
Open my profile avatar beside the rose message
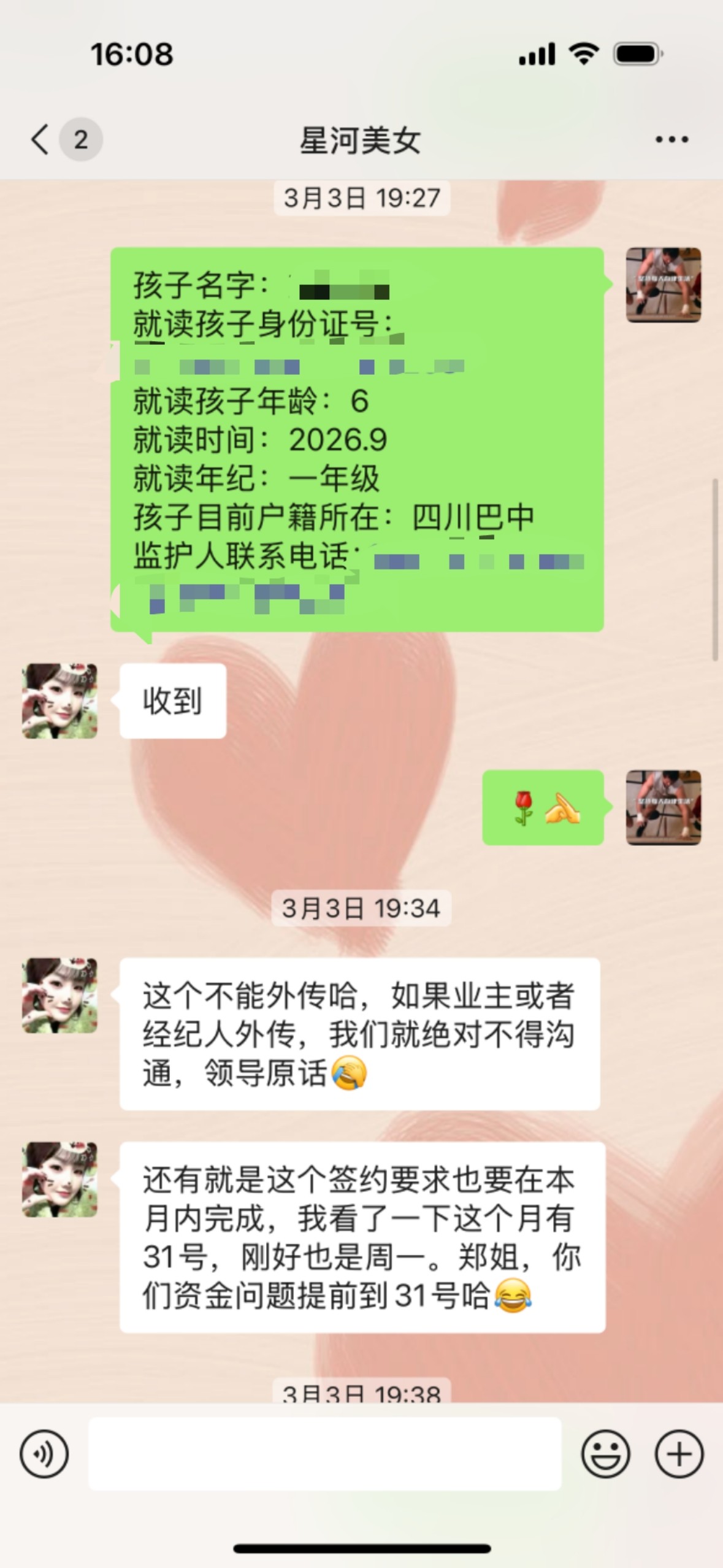coord(663,807)
